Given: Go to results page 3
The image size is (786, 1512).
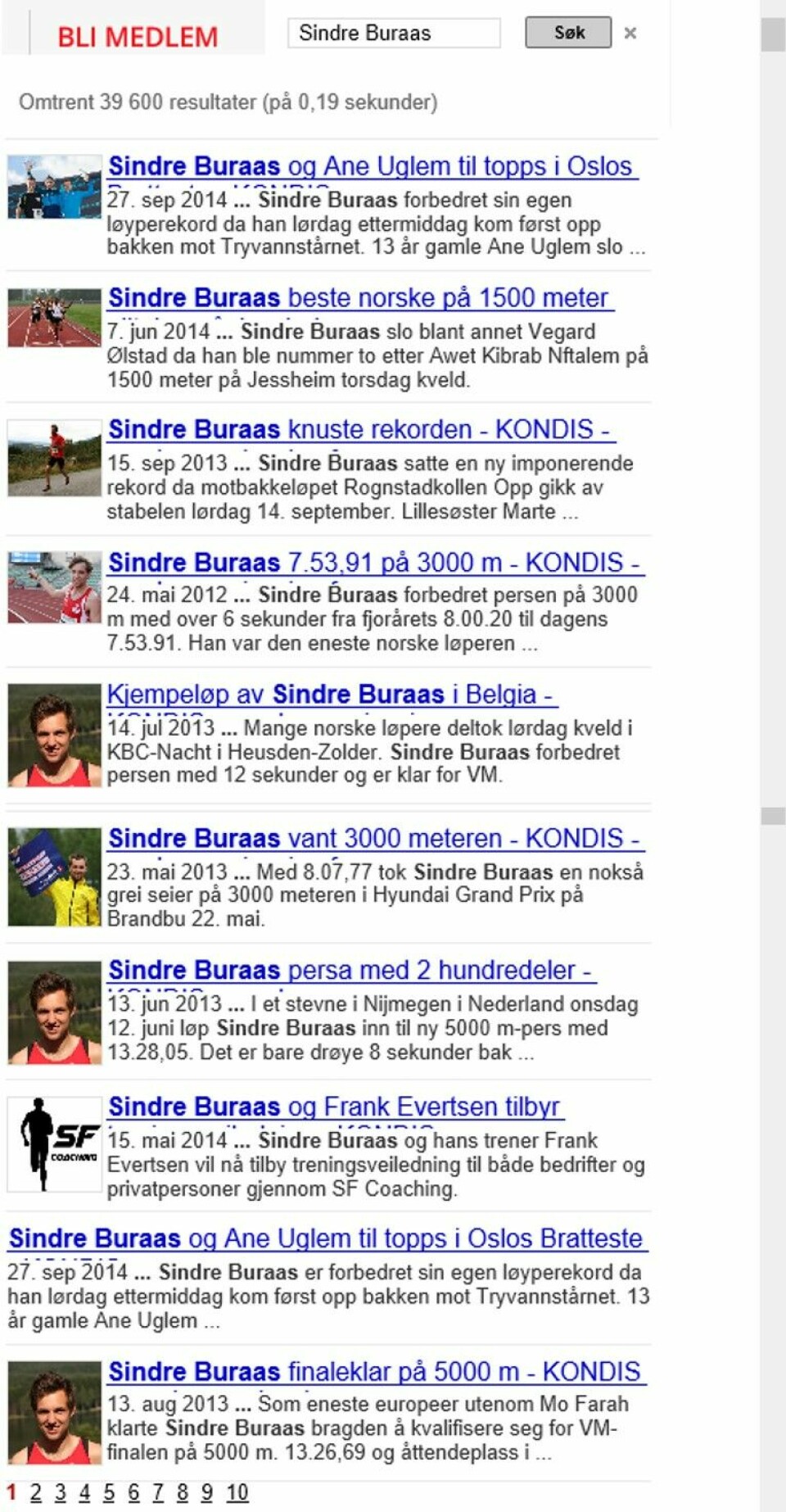Looking at the screenshot, I should (60, 1492).
